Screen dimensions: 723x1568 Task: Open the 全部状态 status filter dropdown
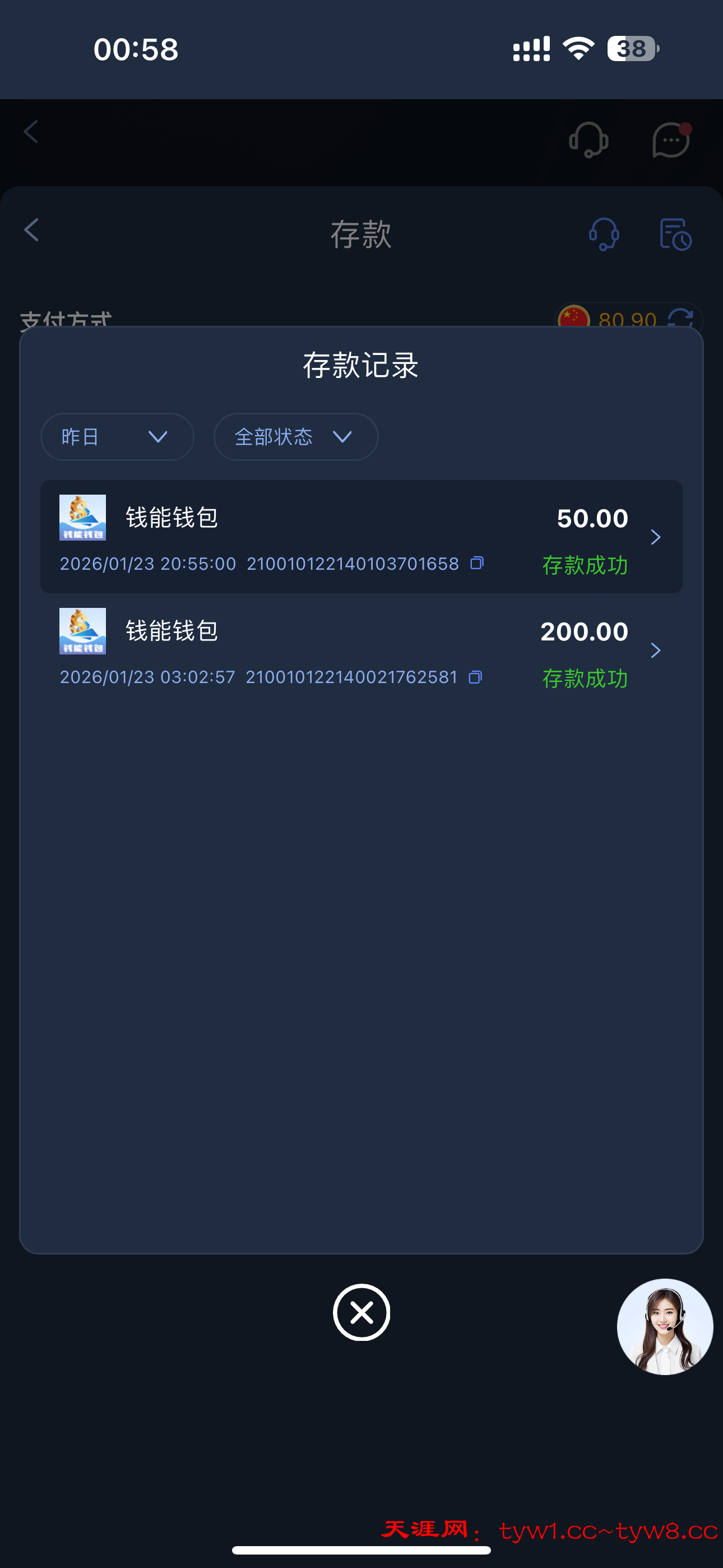pos(296,436)
